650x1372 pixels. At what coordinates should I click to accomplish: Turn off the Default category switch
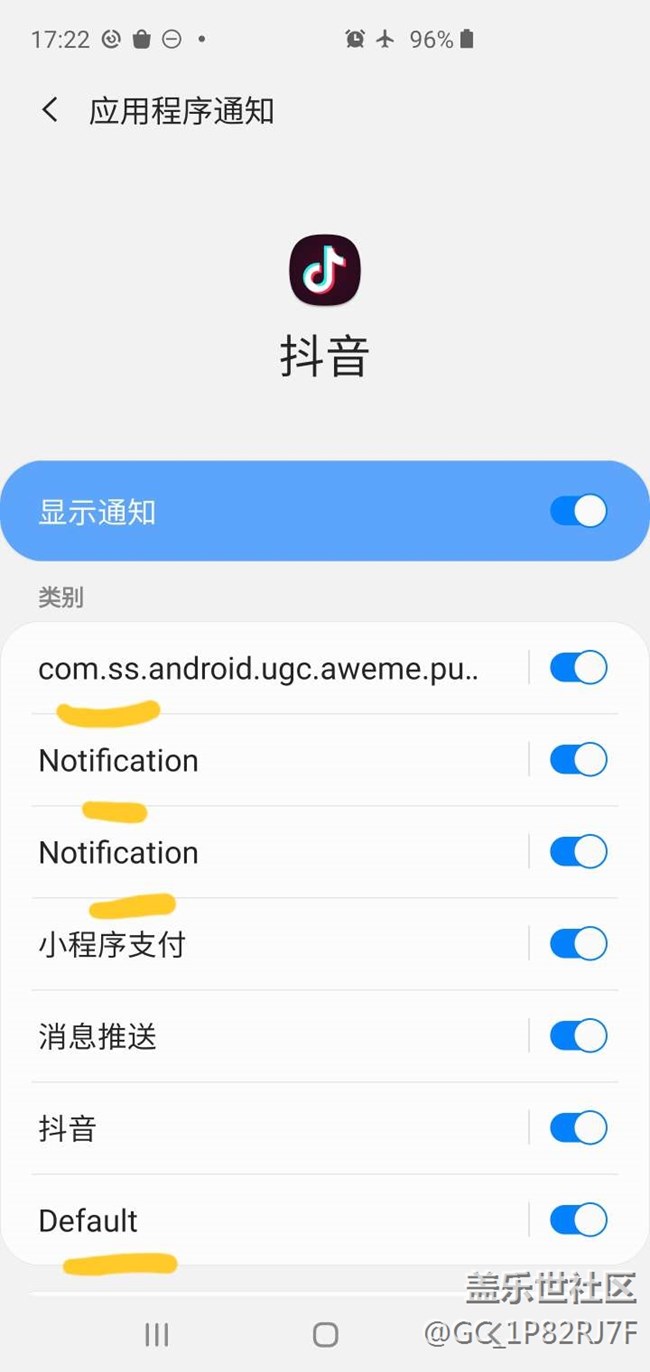[x=578, y=1220]
